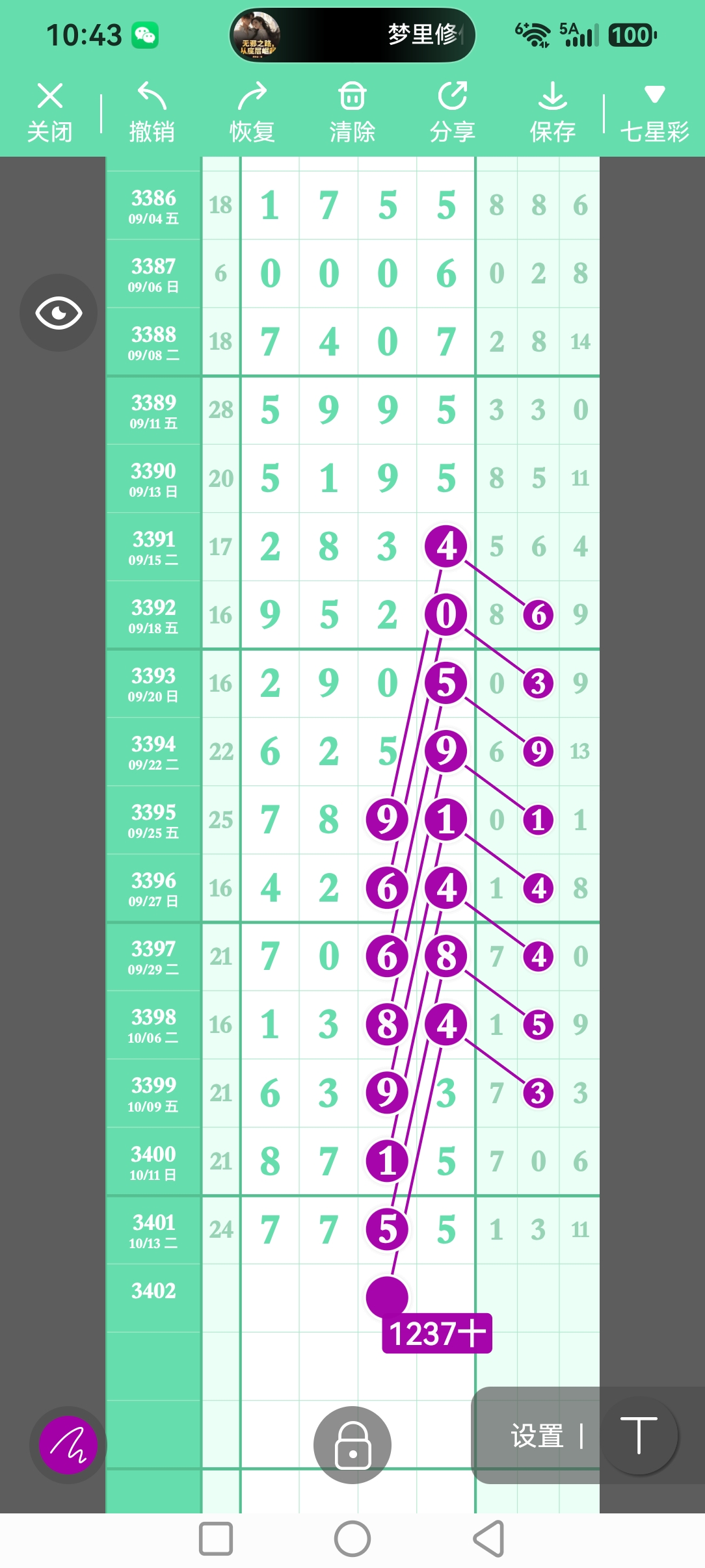
Task: Tap the lock button to lock scrolling
Action: 352,1445
